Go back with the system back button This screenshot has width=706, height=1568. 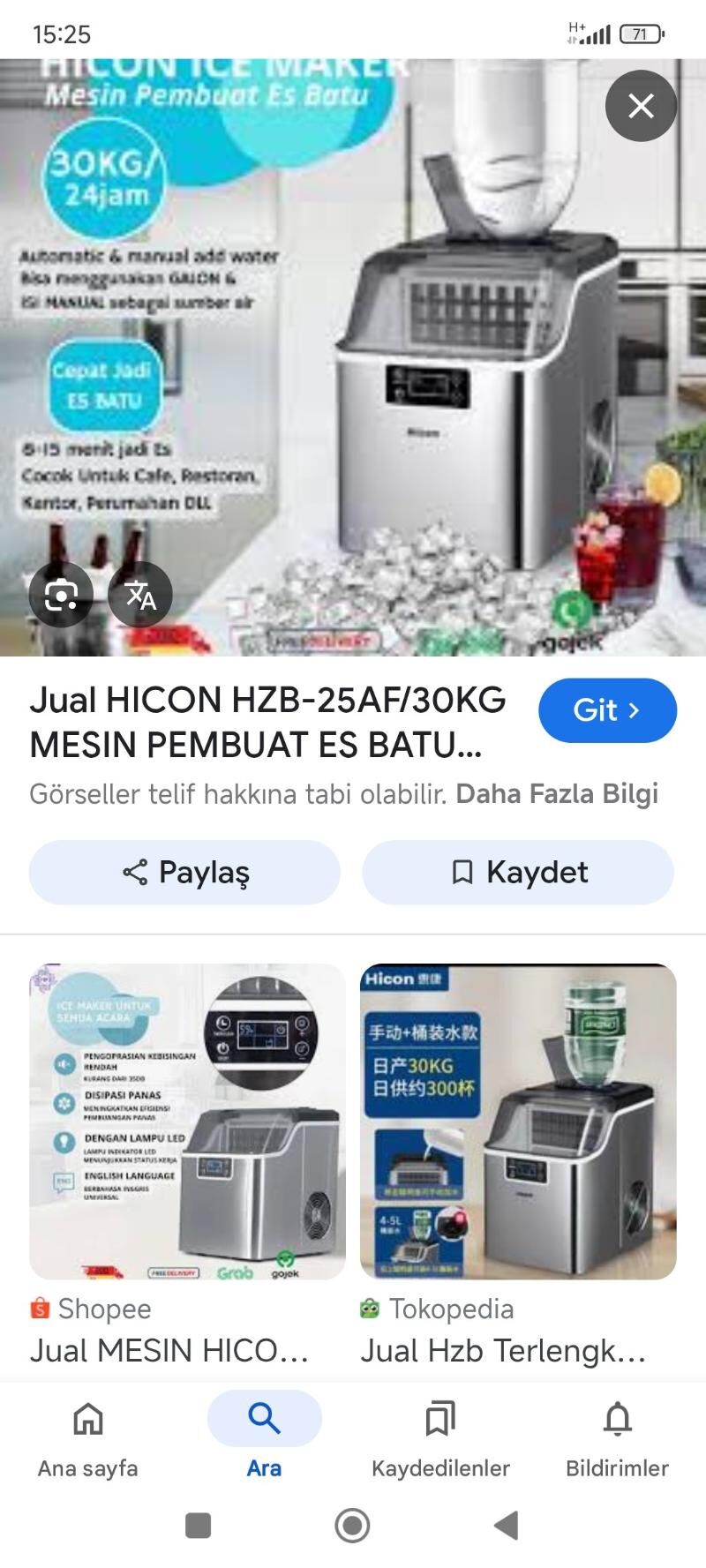point(507,1525)
